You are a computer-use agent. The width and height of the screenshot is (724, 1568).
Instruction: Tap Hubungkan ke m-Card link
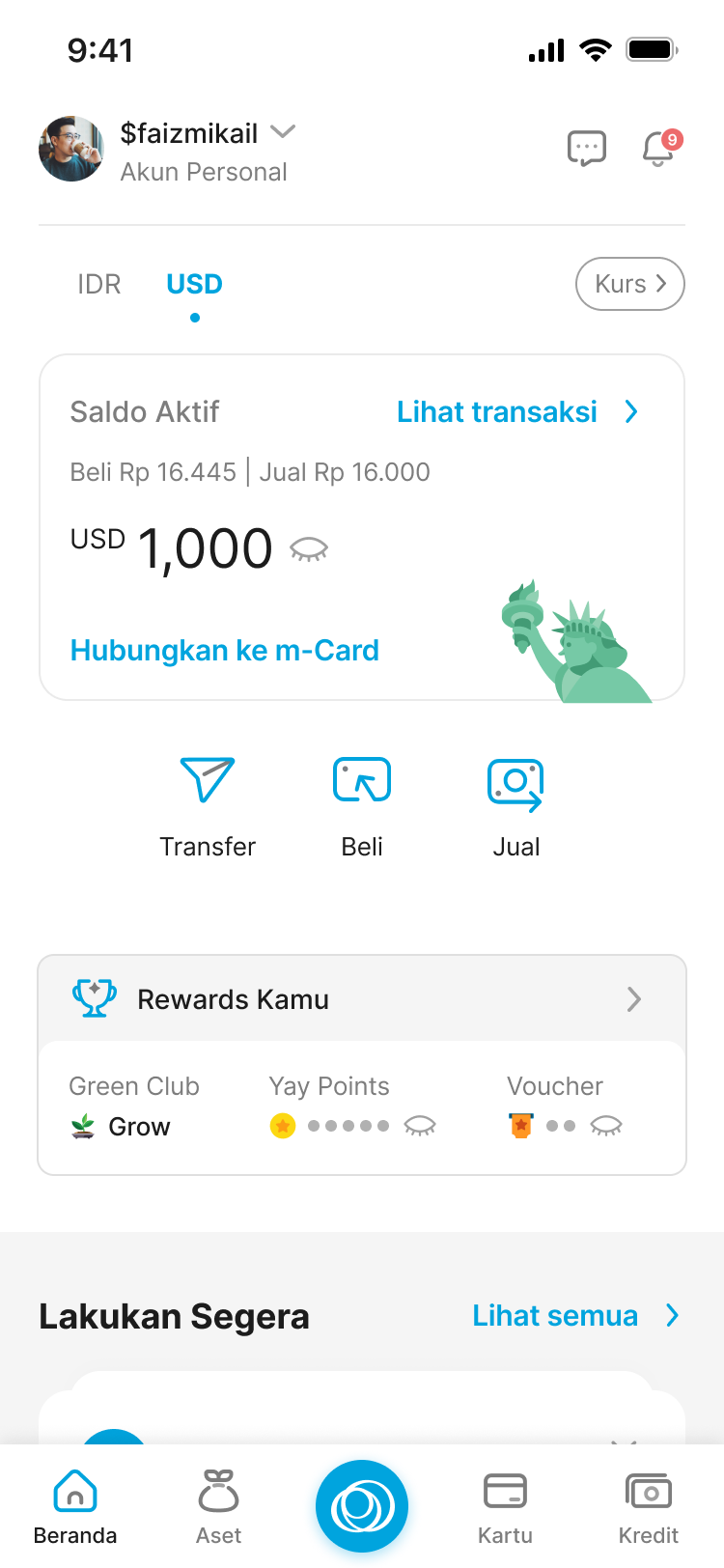point(224,651)
